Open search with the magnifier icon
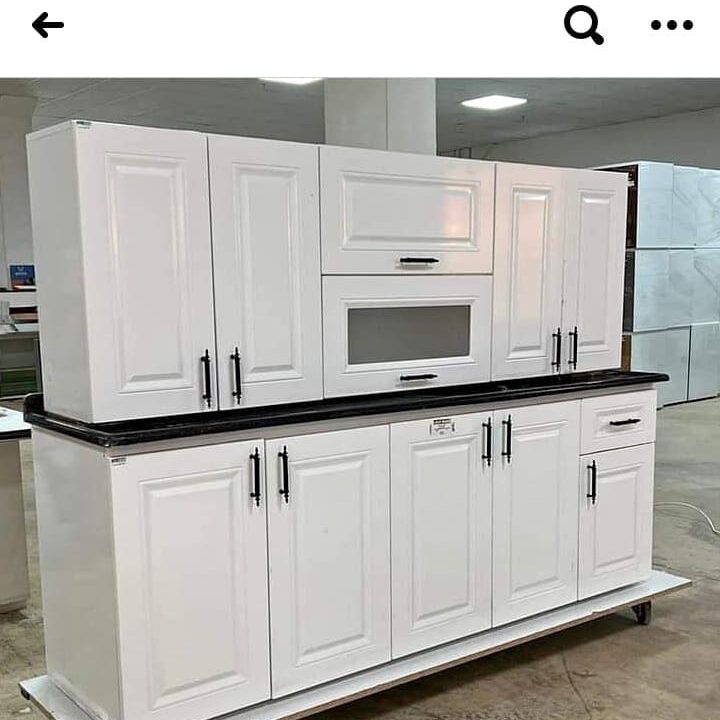The height and width of the screenshot is (720, 720). pos(583,25)
